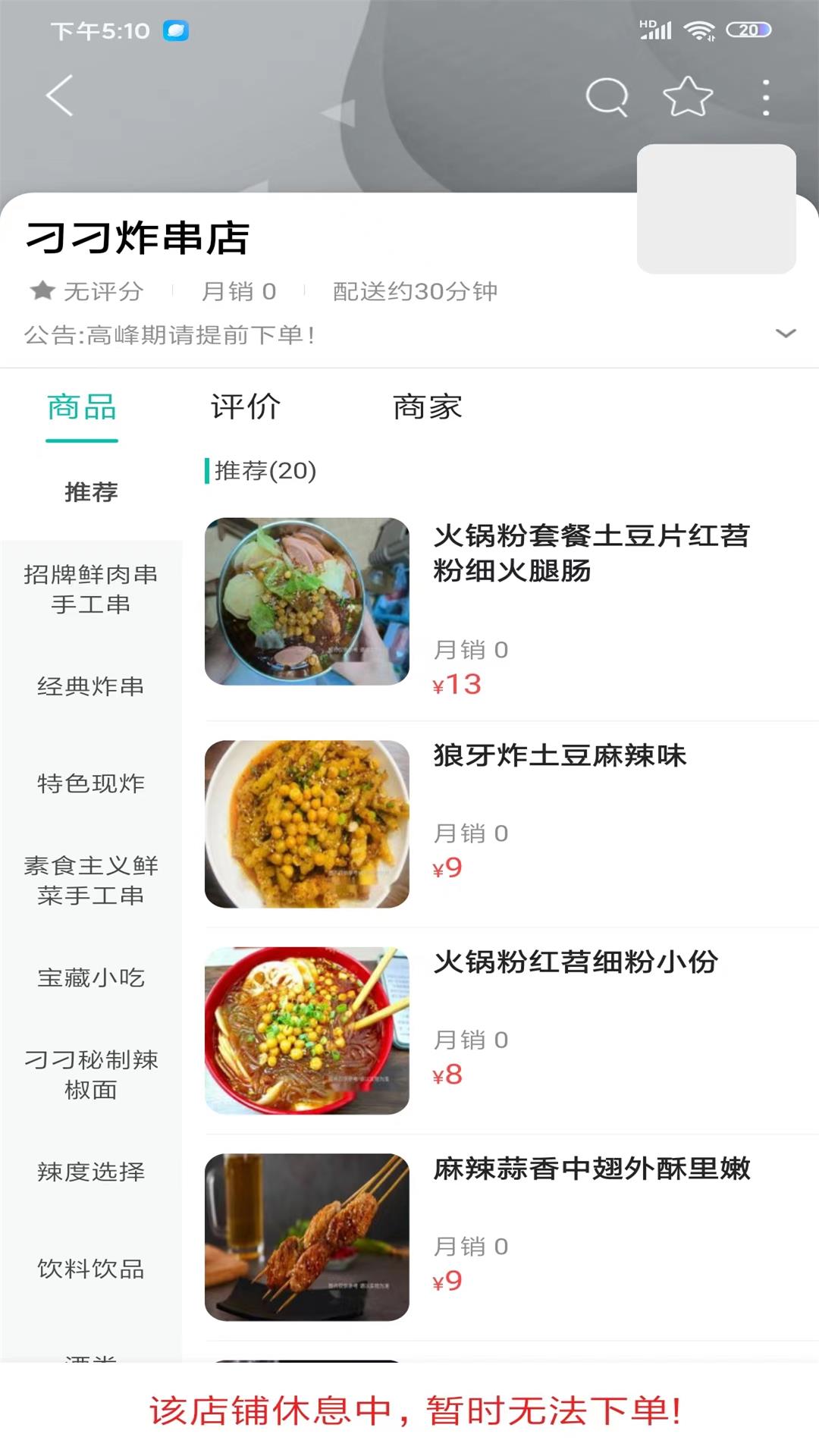Screen dimensions: 819x1456
Task: Switch to the 商家 tab
Action: click(428, 407)
